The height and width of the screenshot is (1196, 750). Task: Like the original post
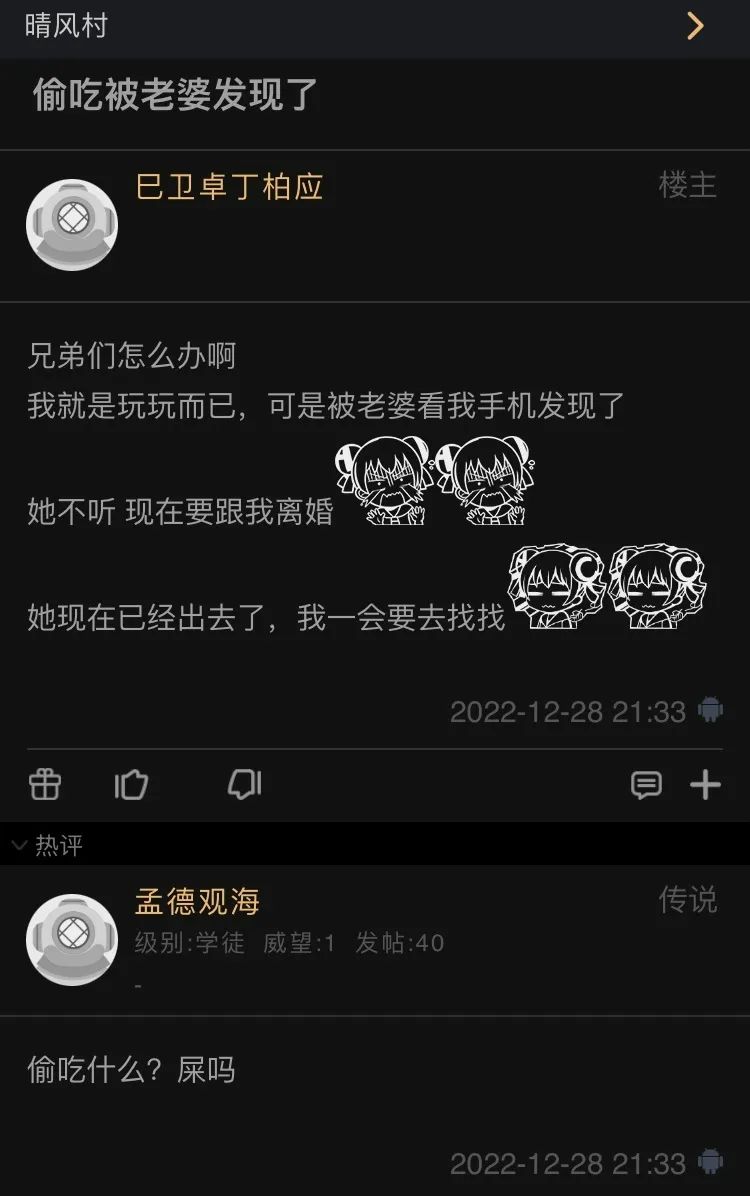coord(131,785)
